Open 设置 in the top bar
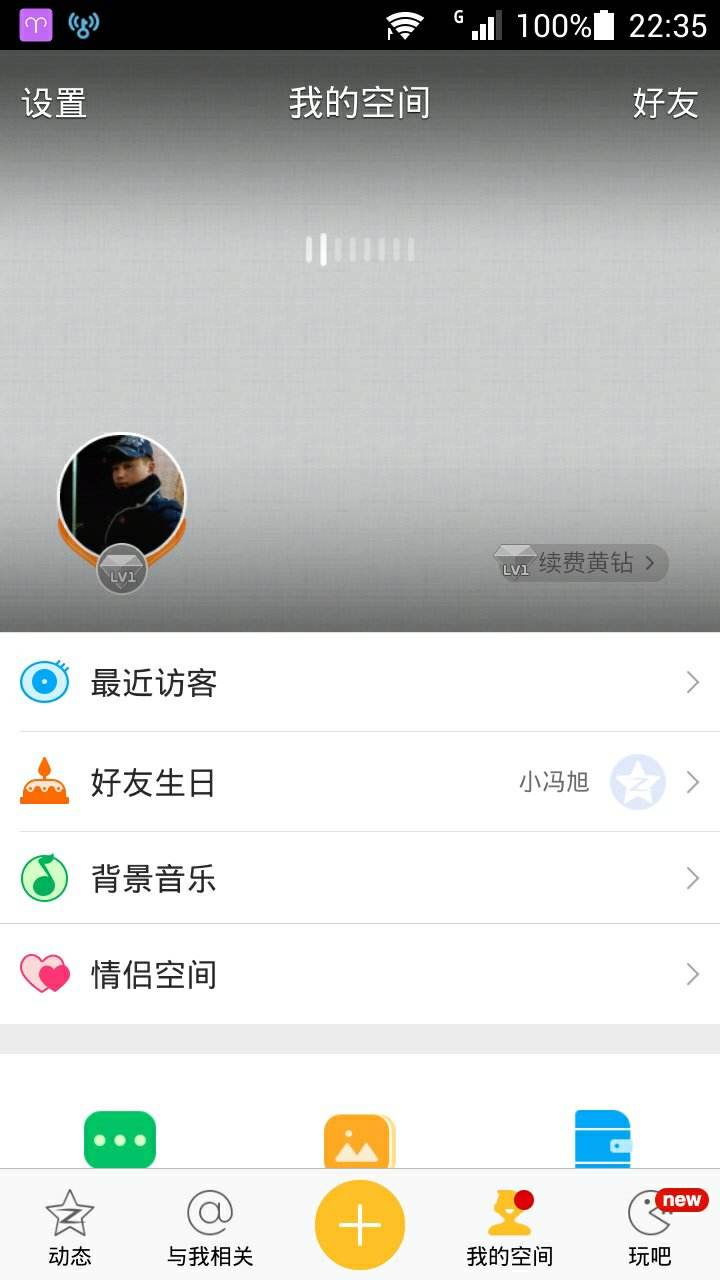Screen dimensions: 720x1280 pos(55,103)
